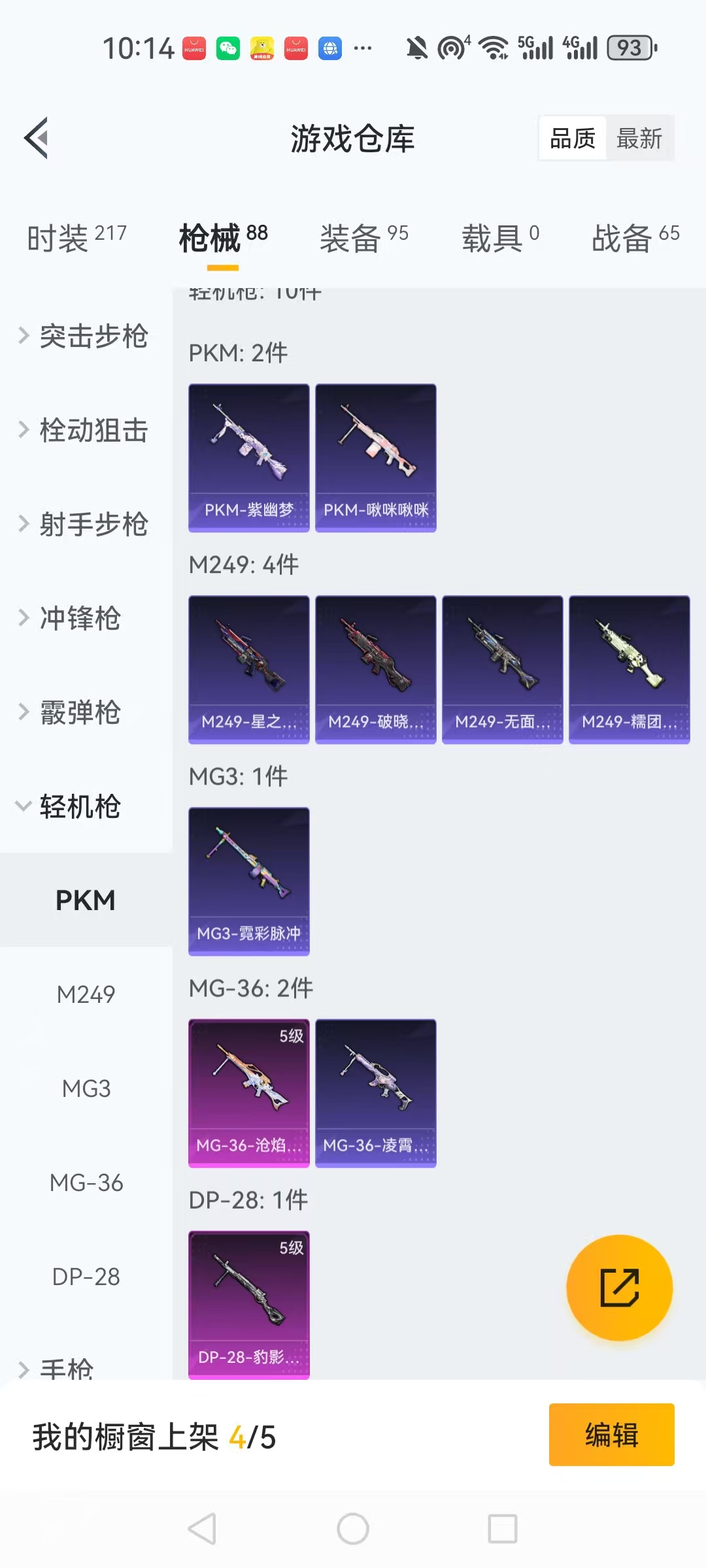
Task: Select MG-36 in the sidebar
Action: tap(86, 1183)
